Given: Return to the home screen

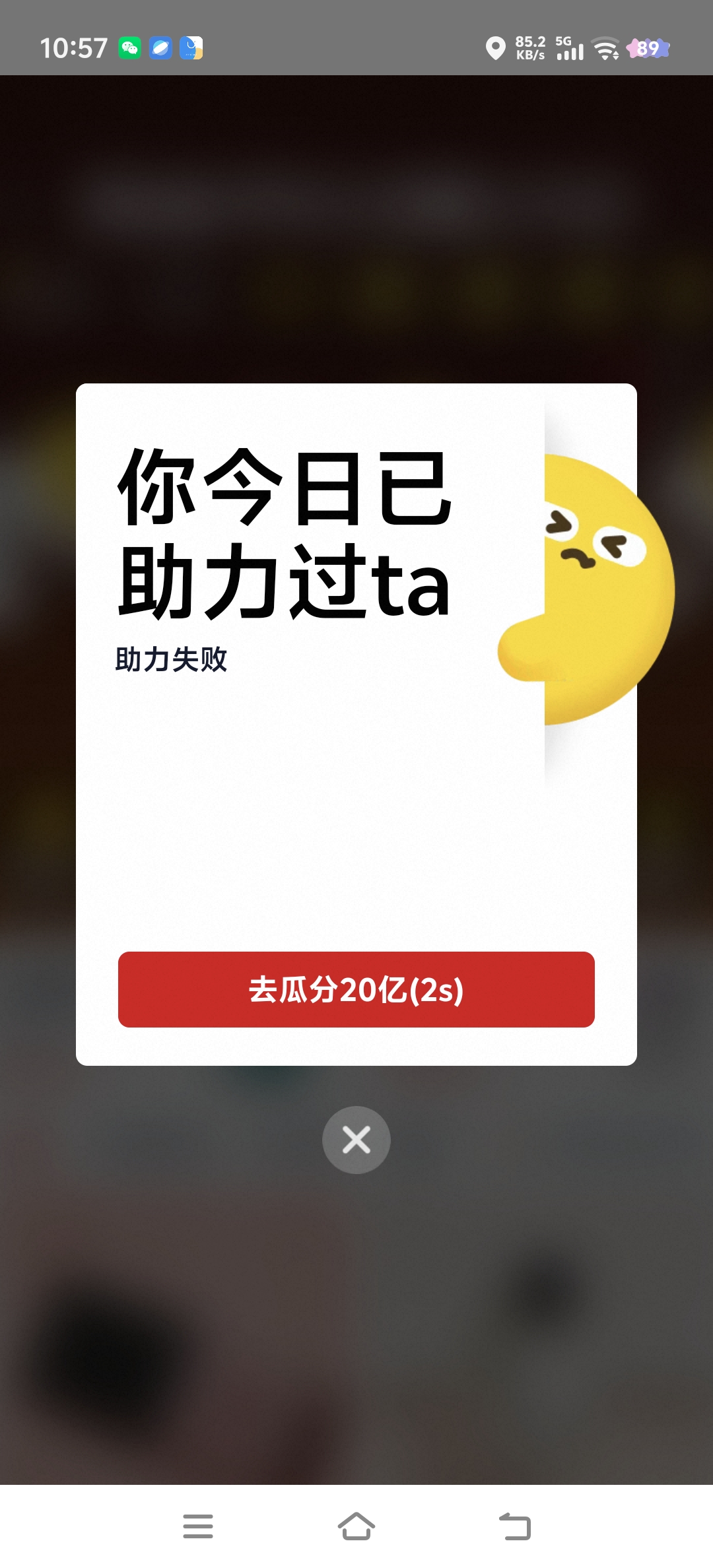Looking at the screenshot, I should (x=356, y=1526).
